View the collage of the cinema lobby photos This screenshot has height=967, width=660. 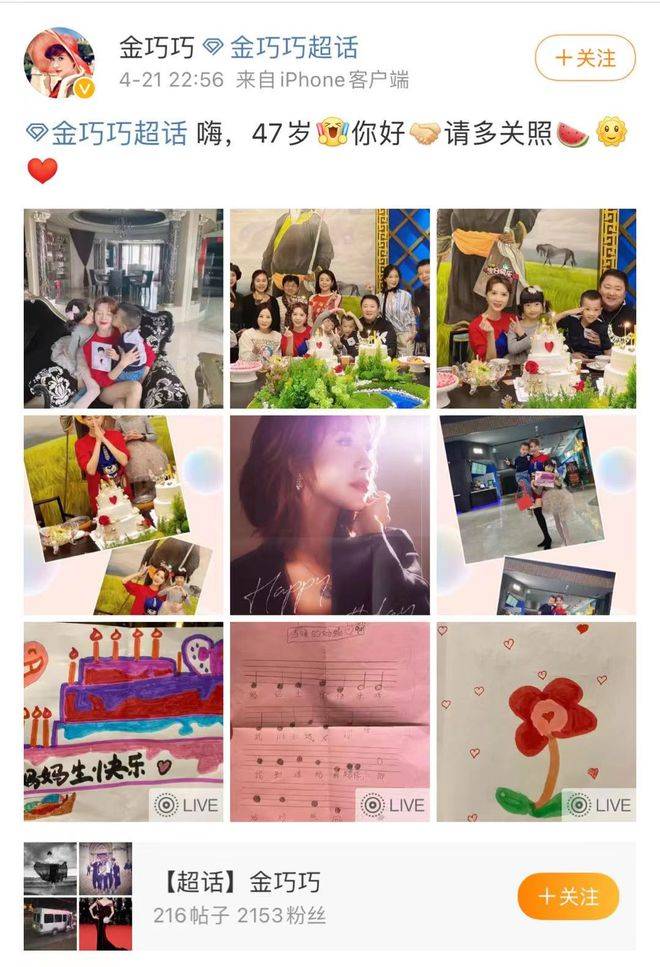pos(536,515)
